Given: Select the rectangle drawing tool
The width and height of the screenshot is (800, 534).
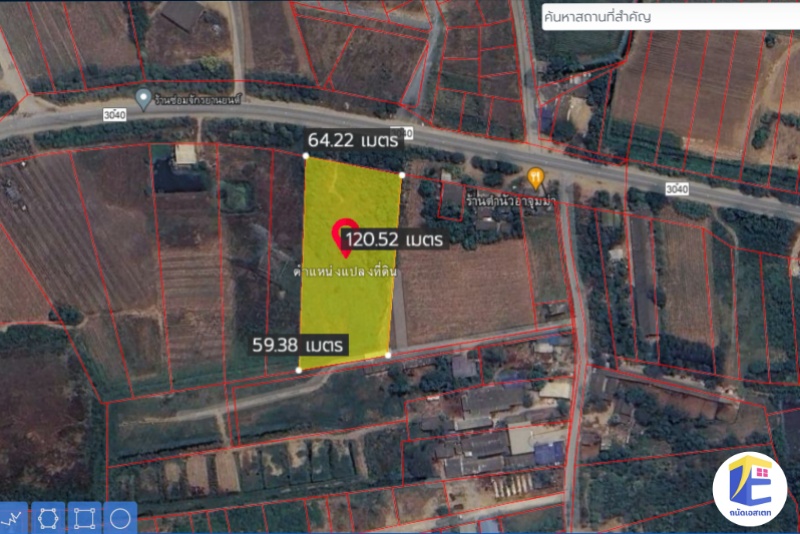Looking at the screenshot, I should pyautogui.click(x=85, y=518).
